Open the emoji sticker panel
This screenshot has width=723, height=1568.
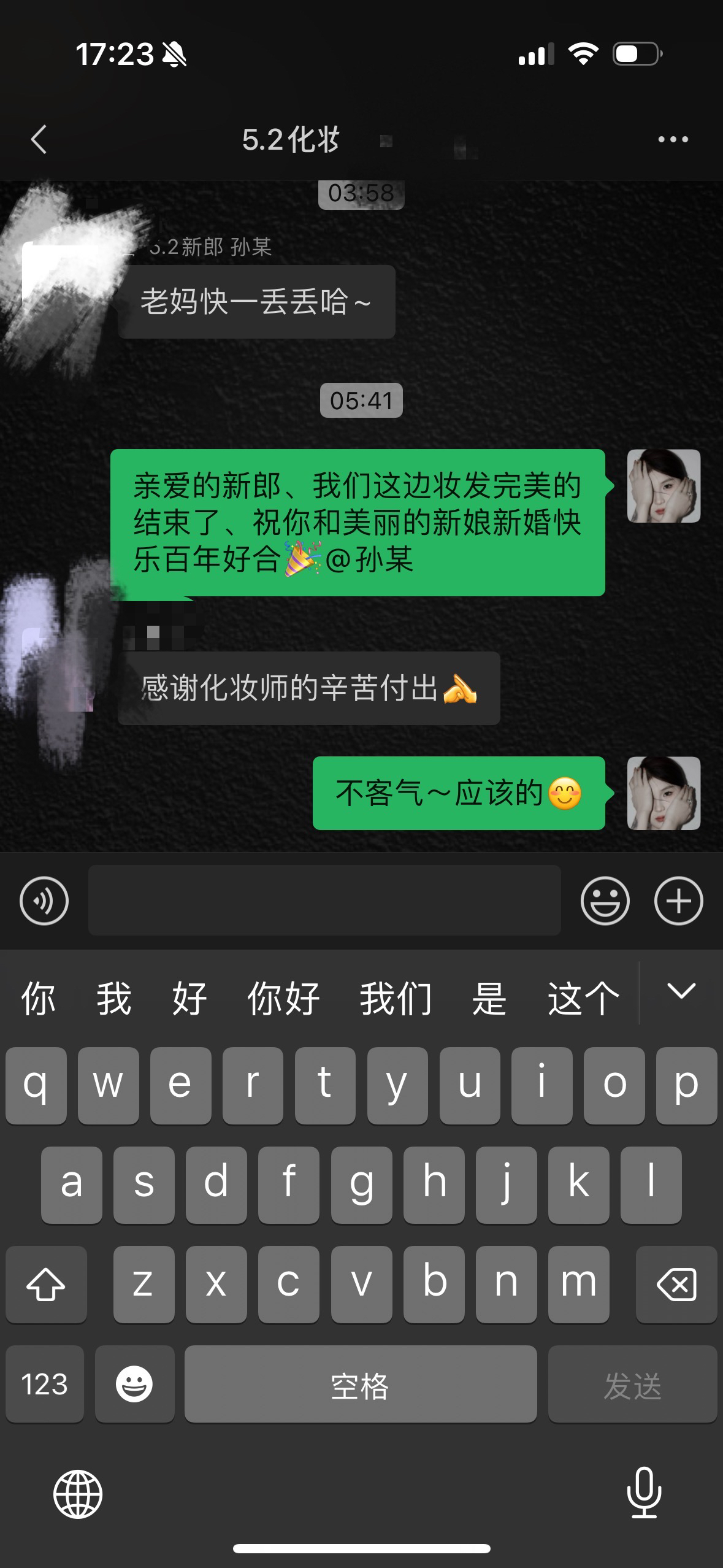coord(605,901)
